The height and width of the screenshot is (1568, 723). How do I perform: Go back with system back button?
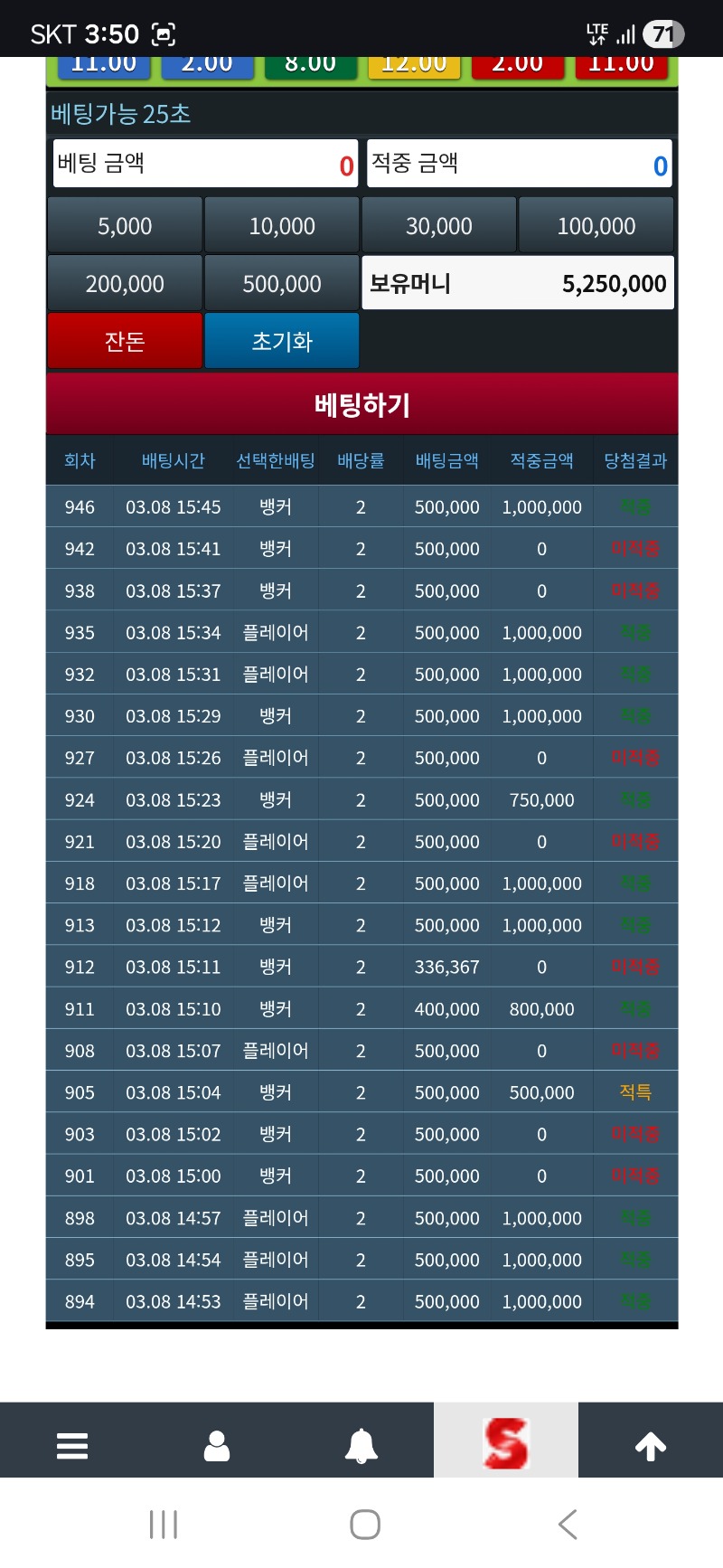point(568,1525)
